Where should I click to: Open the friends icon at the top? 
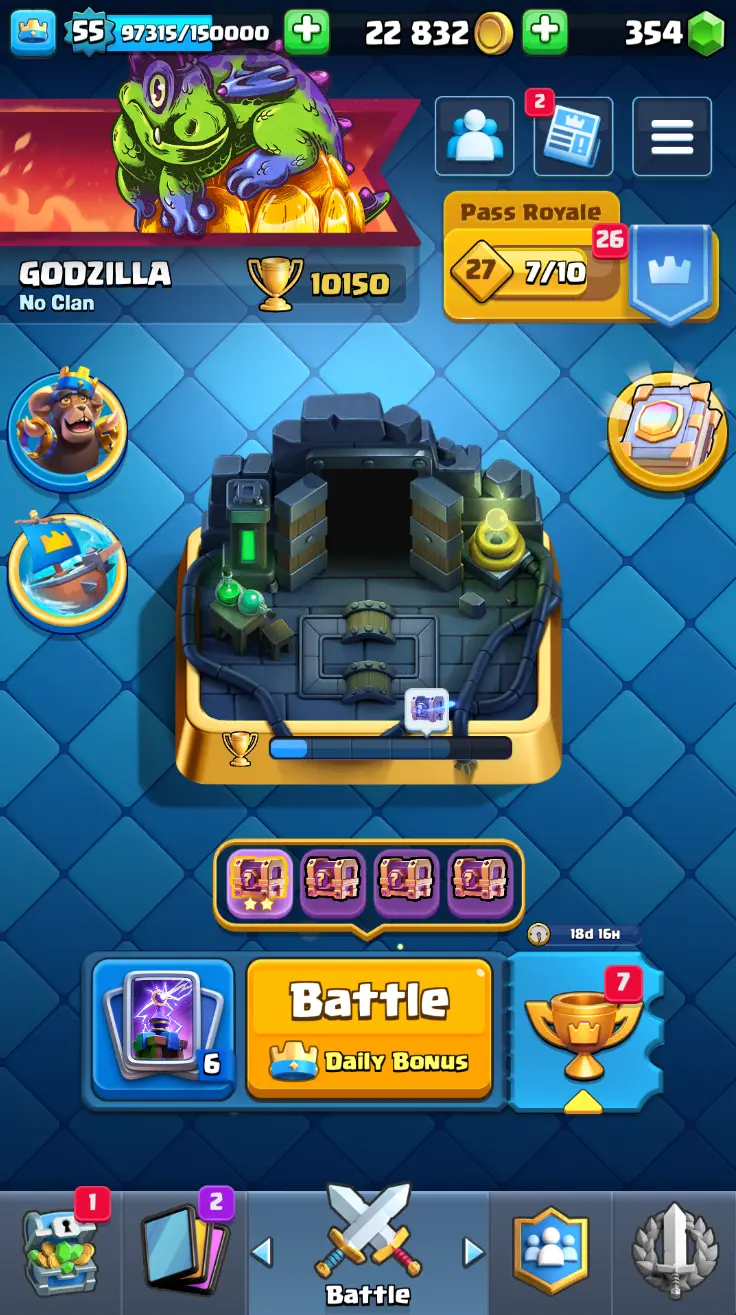[x=474, y=136]
